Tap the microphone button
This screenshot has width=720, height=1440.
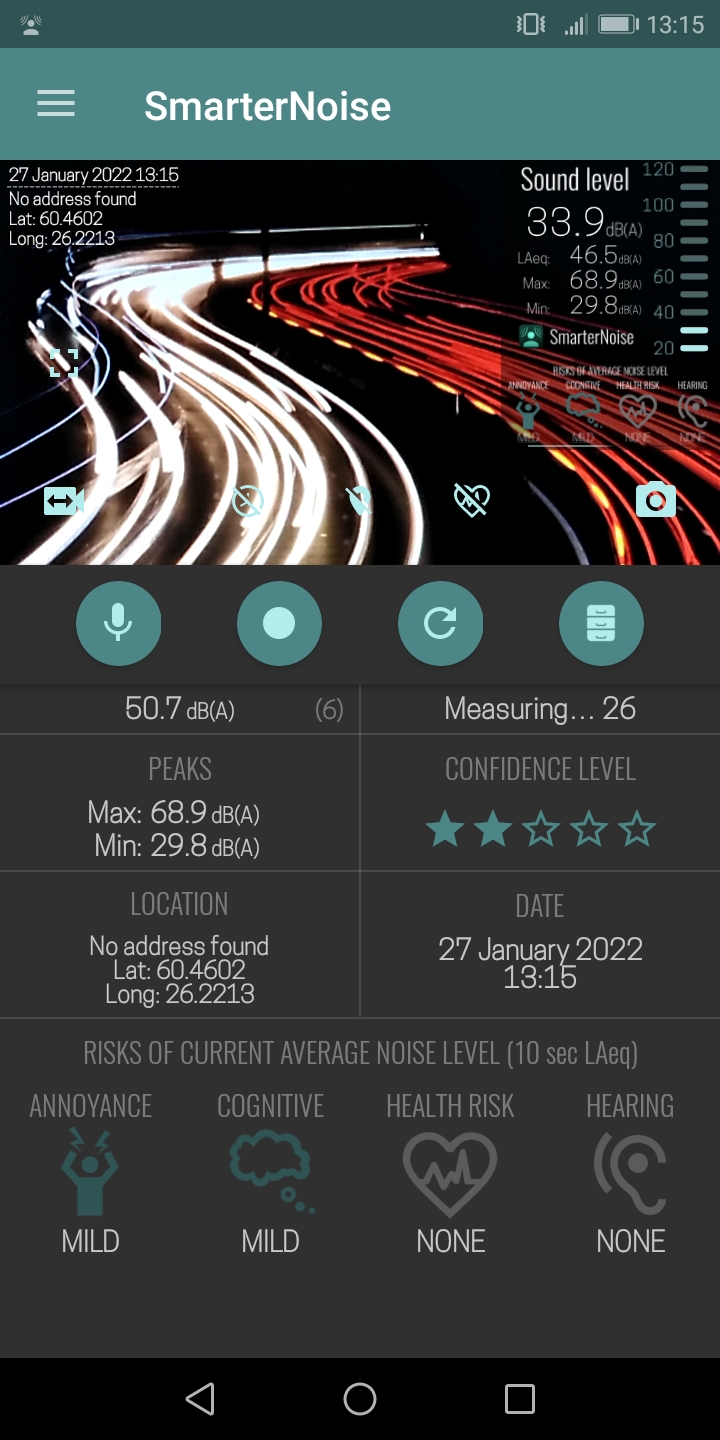(118, 624)
